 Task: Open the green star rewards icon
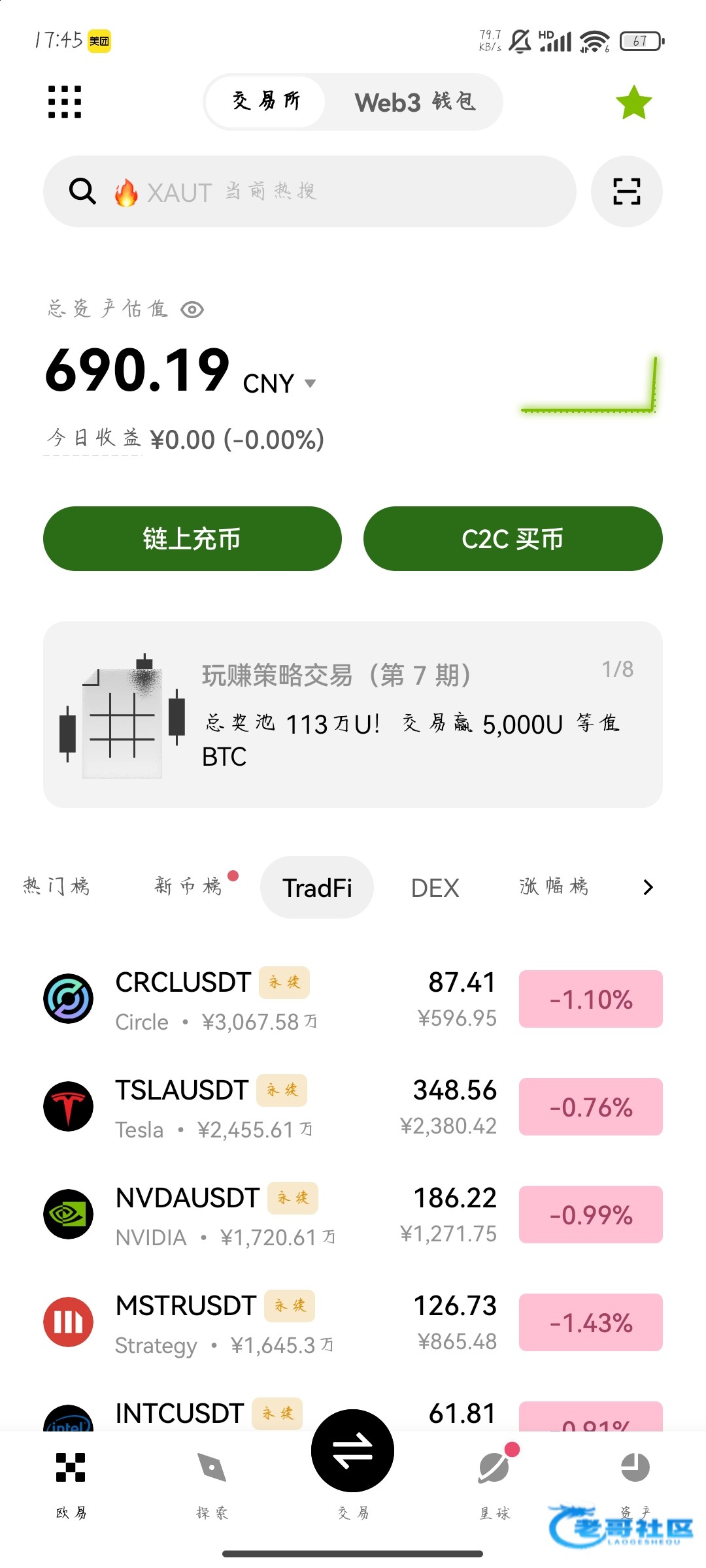tap(633, 103)
